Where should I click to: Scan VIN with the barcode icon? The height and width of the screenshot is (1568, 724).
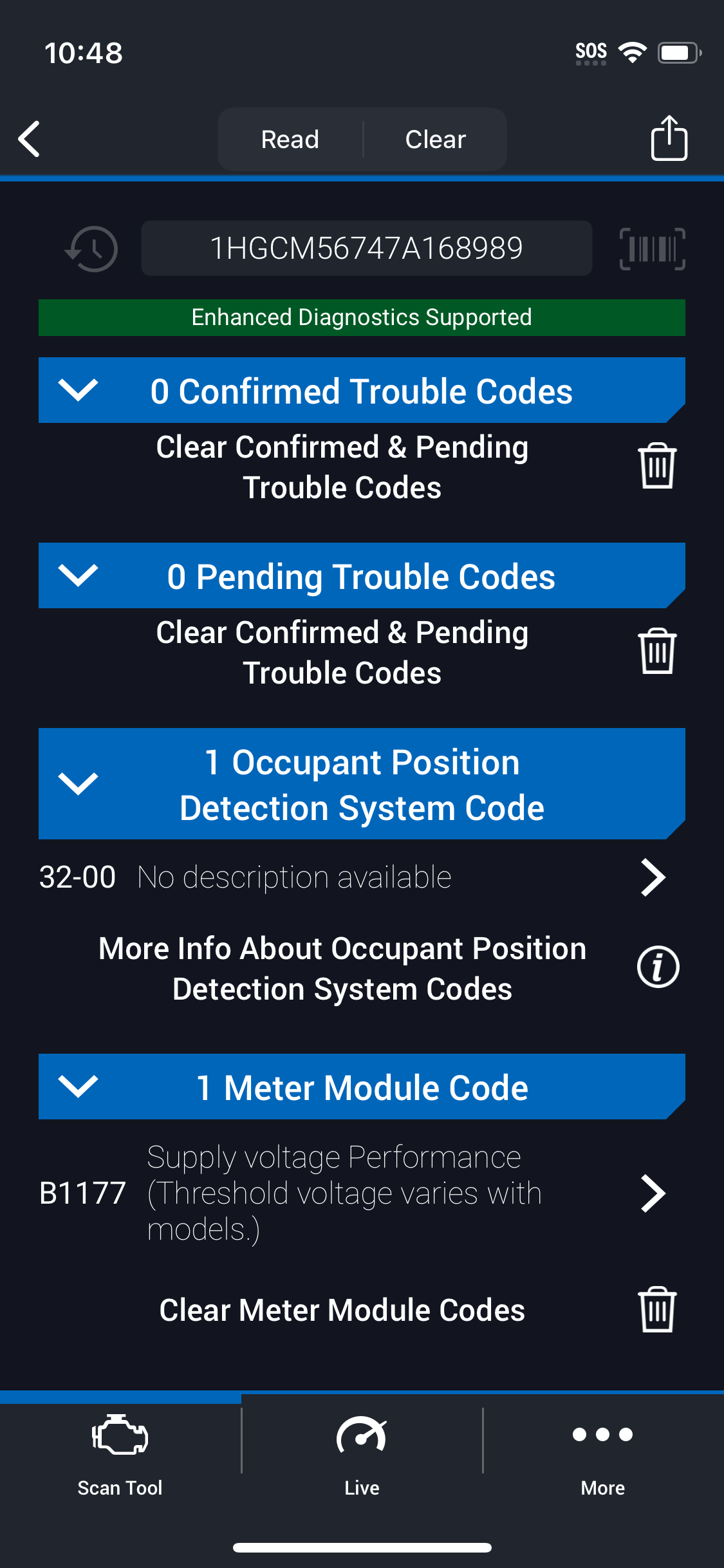click(x=652, y=248)
